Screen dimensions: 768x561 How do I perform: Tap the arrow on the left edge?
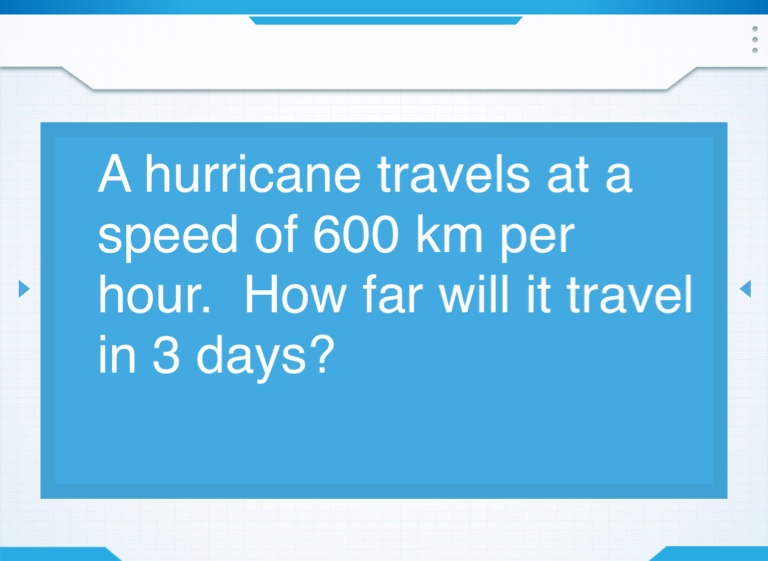point(25,291)
